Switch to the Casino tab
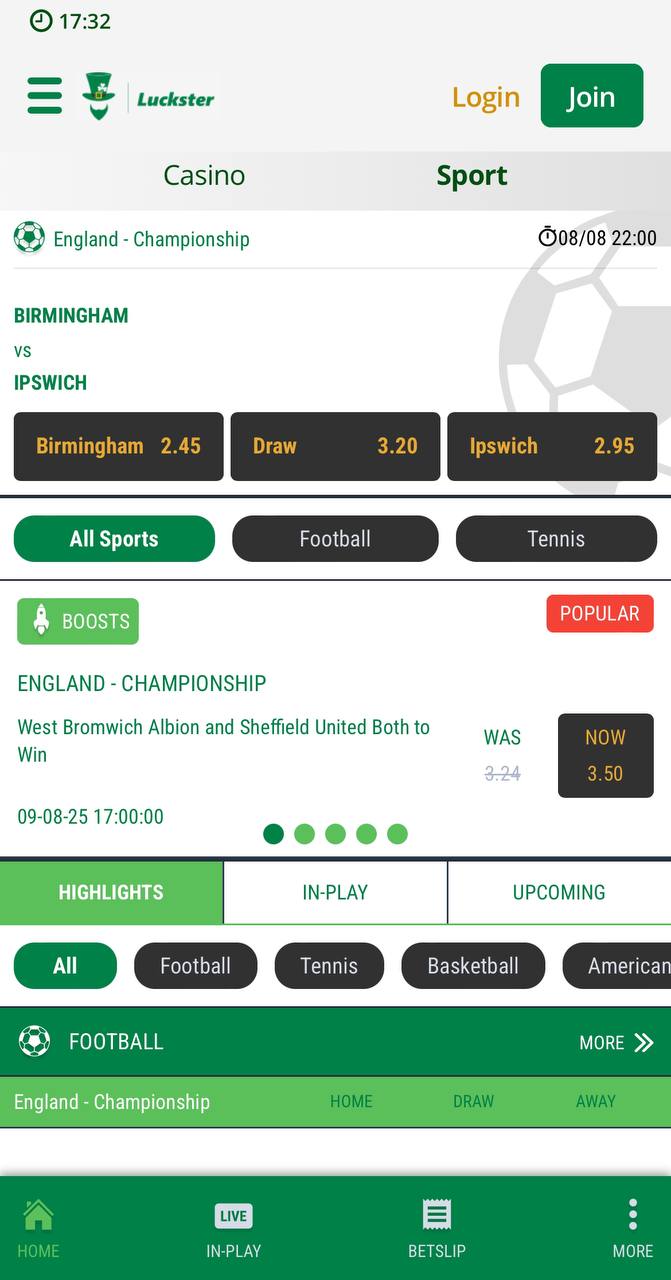 204,176
